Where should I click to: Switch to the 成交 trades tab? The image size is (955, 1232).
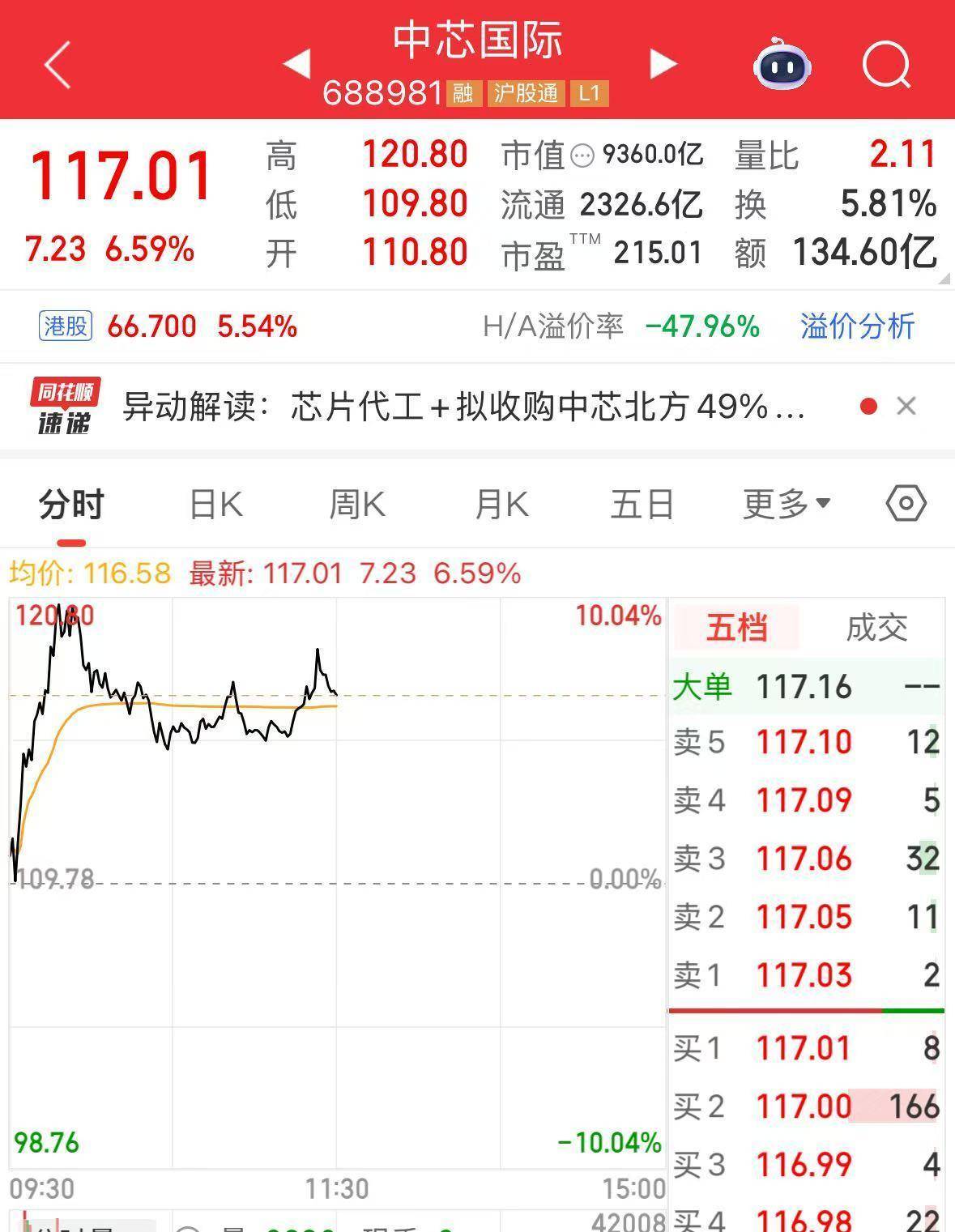coord(876,628)
